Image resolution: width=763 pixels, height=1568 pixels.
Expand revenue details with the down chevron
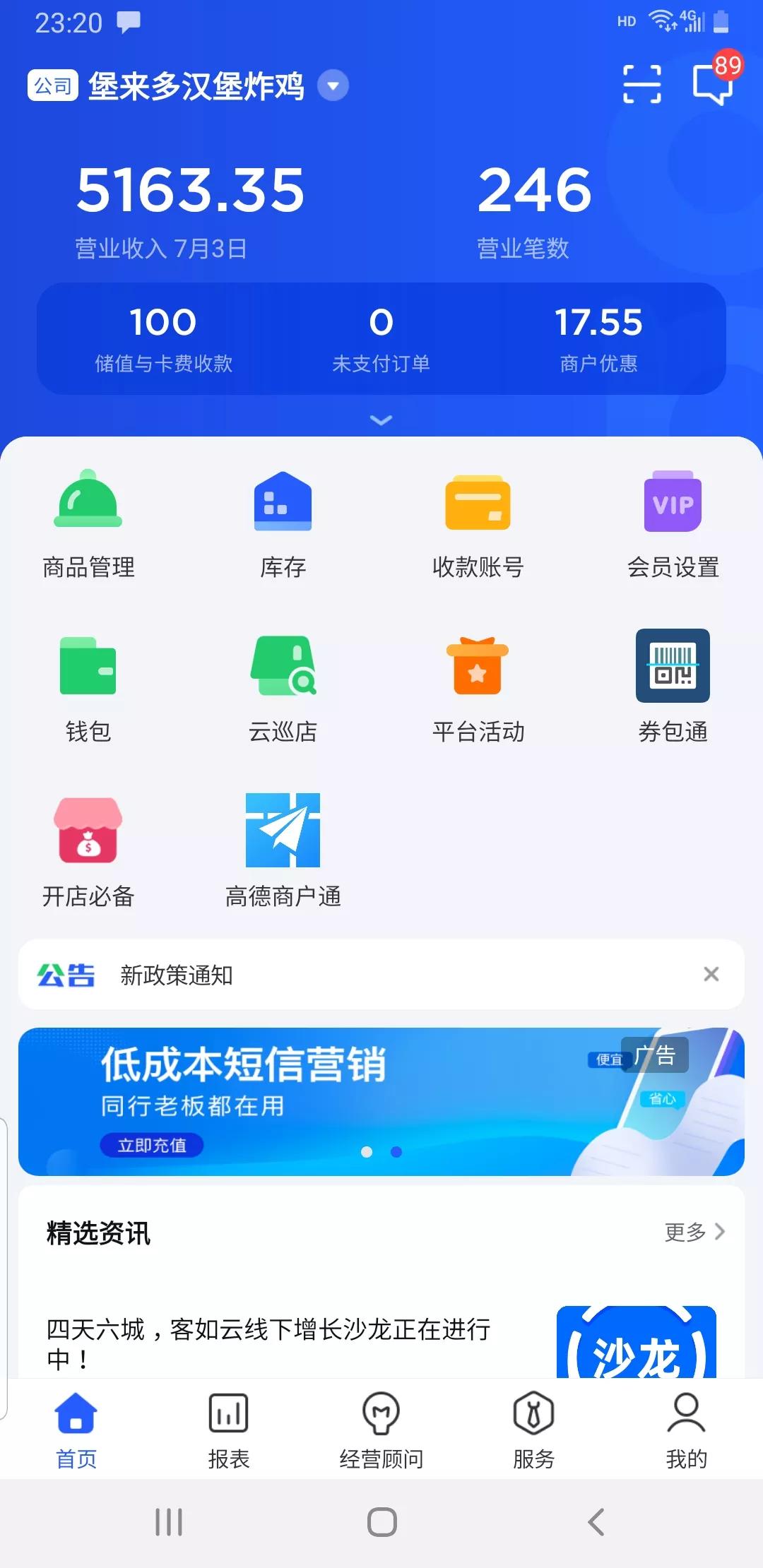pos(381,420)
